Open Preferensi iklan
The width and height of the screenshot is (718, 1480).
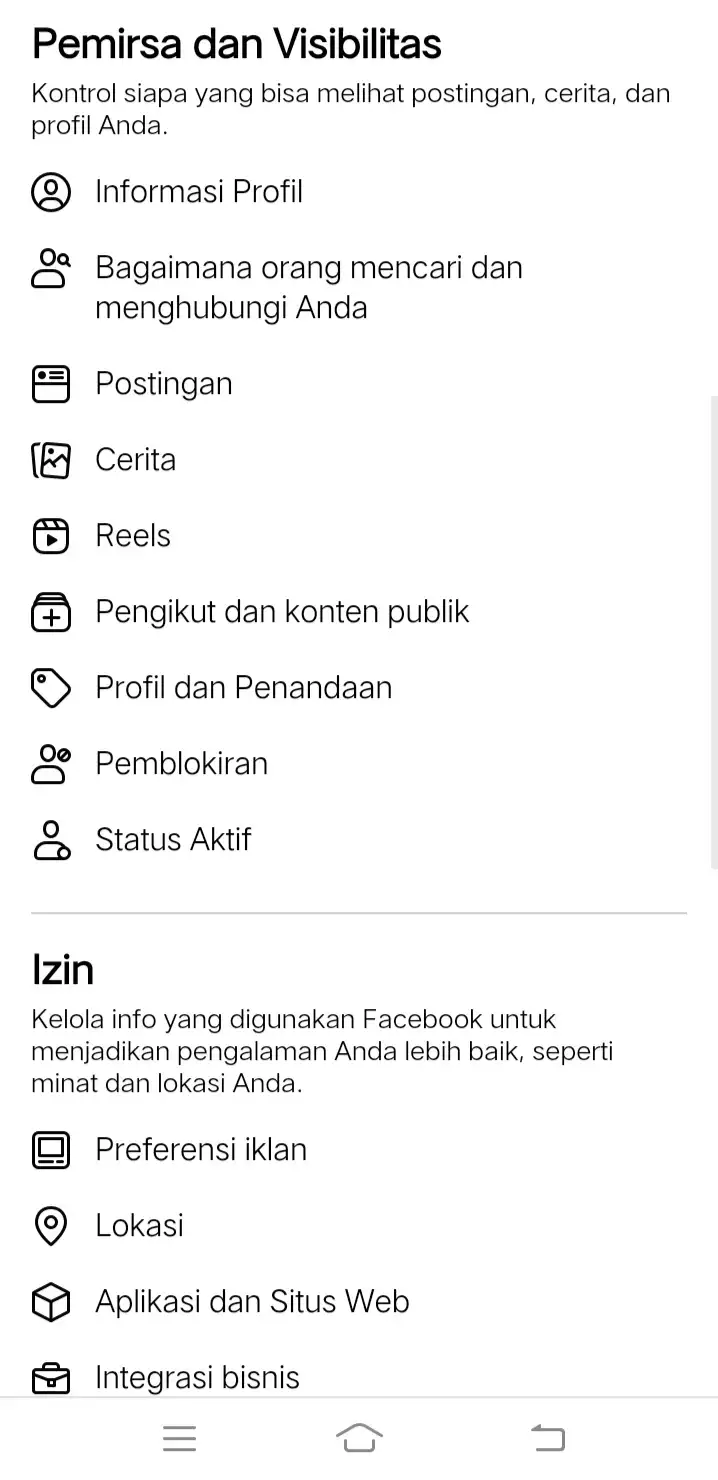(200, 1150)
